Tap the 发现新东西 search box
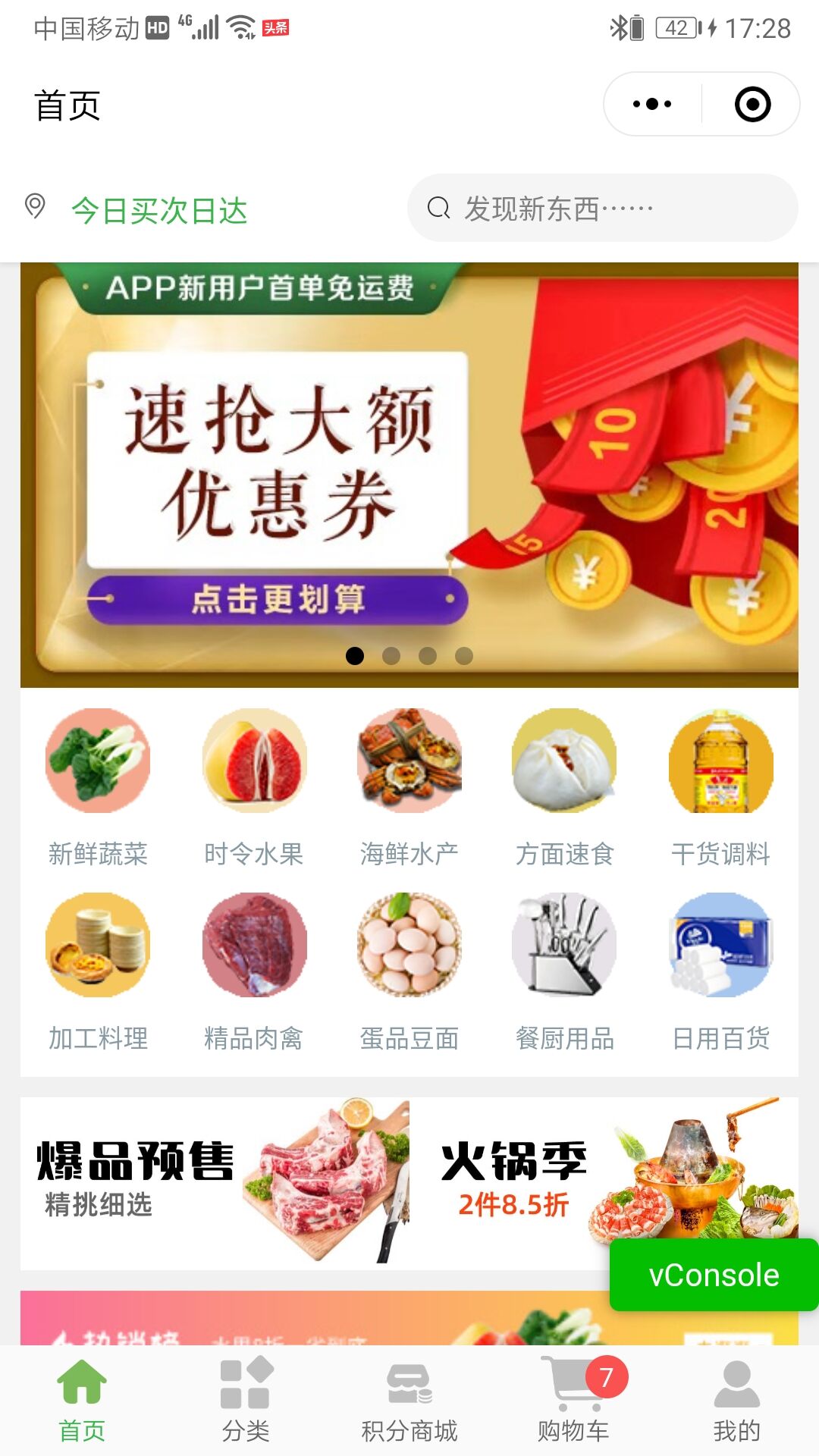Screen dimensions: 819x1456 602,209
